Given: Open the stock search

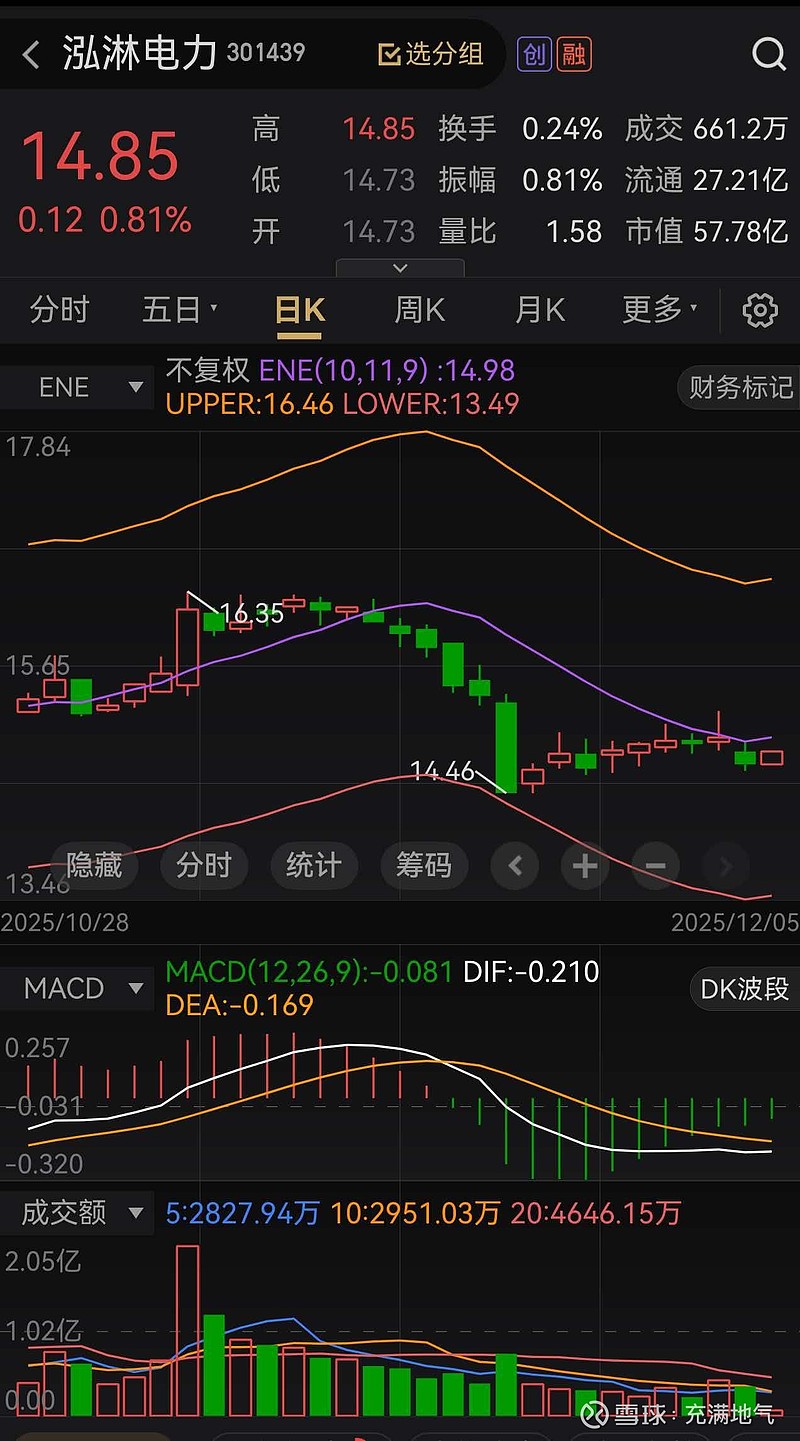Looking at the screenshot, I should (x=768, y=54).
